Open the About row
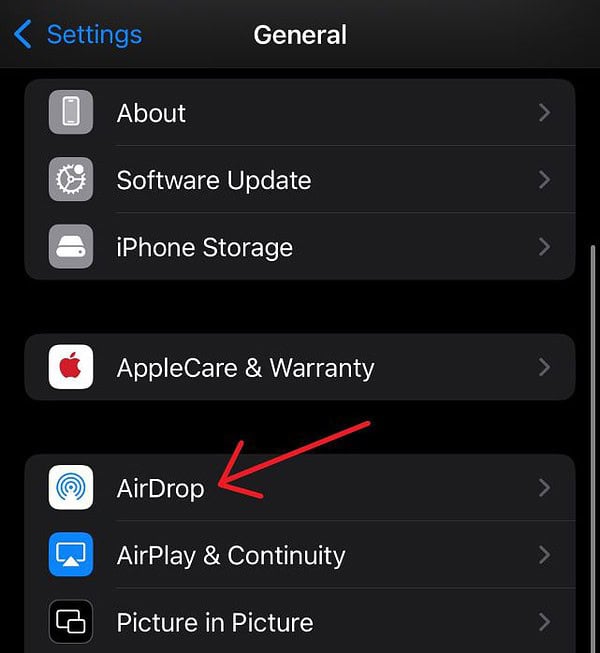Viewport: 600px width, 653px height. pyautogui.click(x=300, y=113)
